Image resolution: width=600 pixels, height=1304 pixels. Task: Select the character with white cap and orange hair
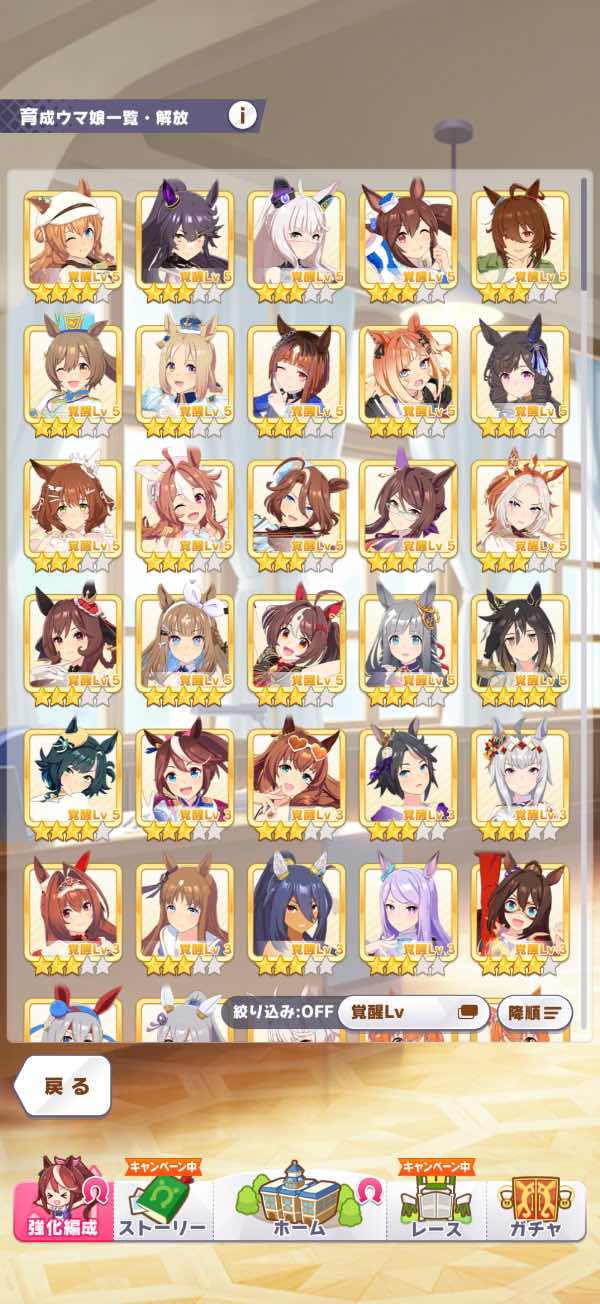pyautogui.click(x=72, y=242)
